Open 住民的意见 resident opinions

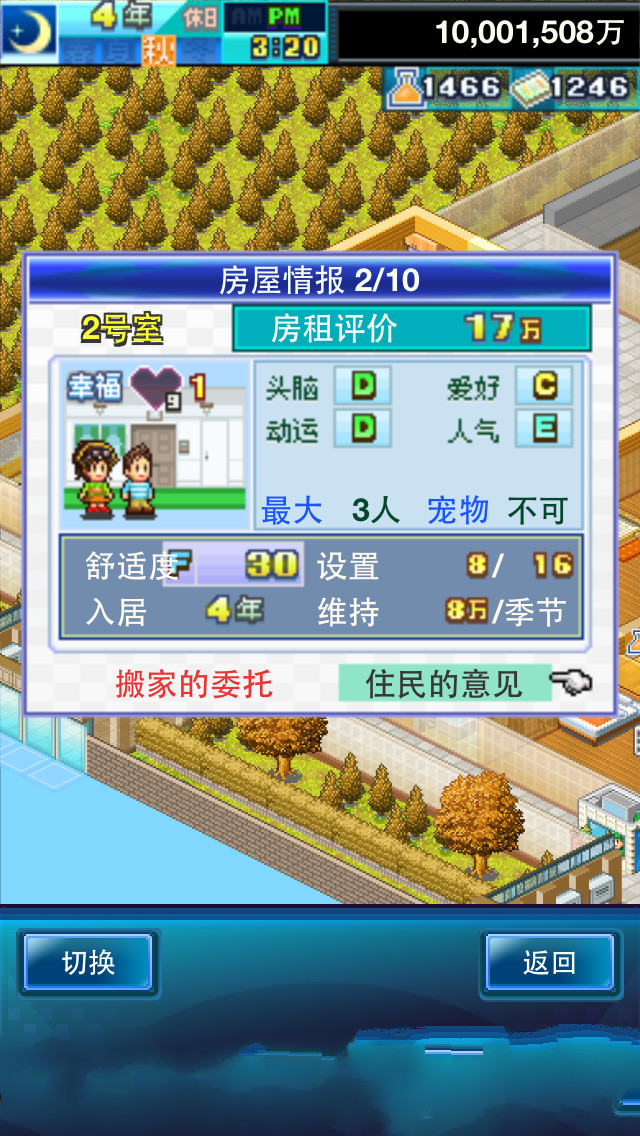444,684
